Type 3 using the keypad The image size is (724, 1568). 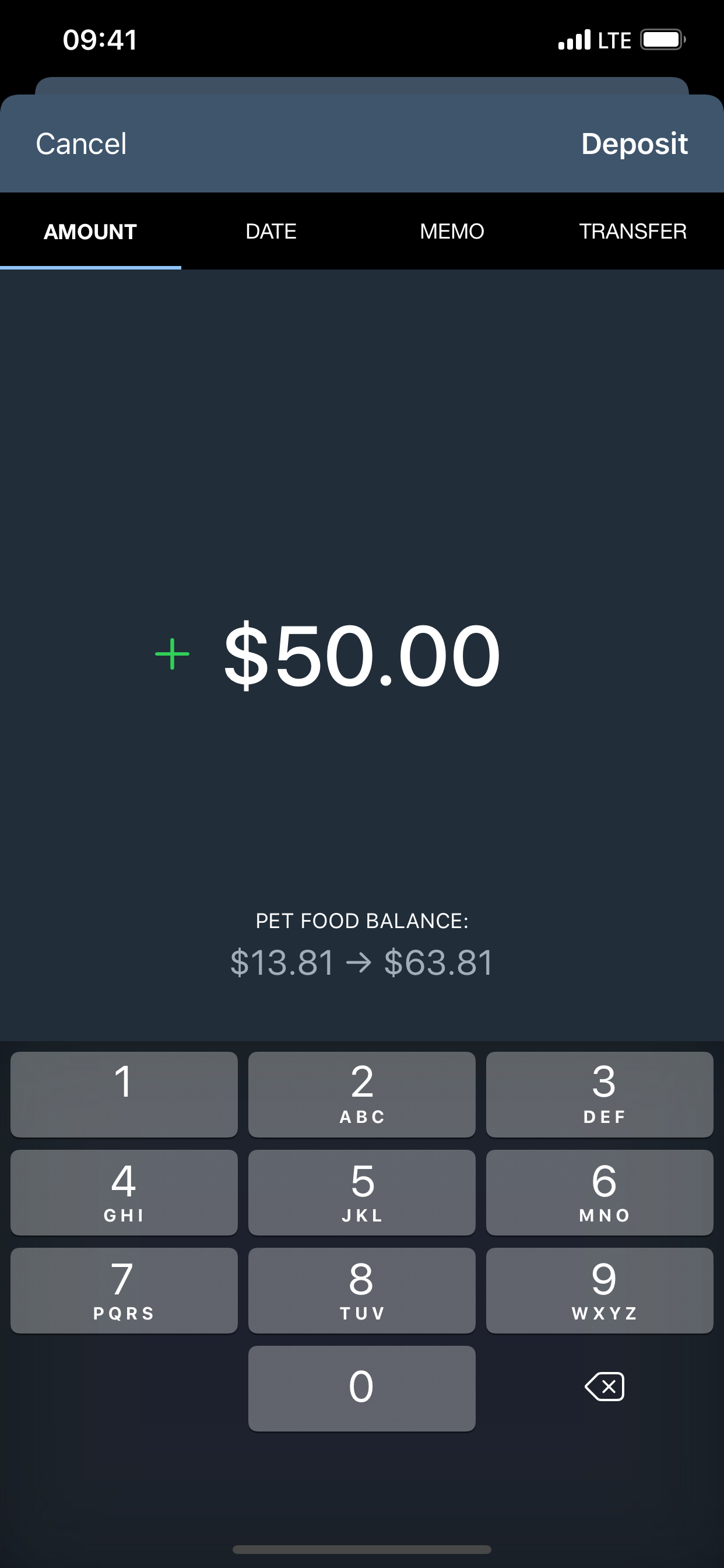(x=599, y=1094)
